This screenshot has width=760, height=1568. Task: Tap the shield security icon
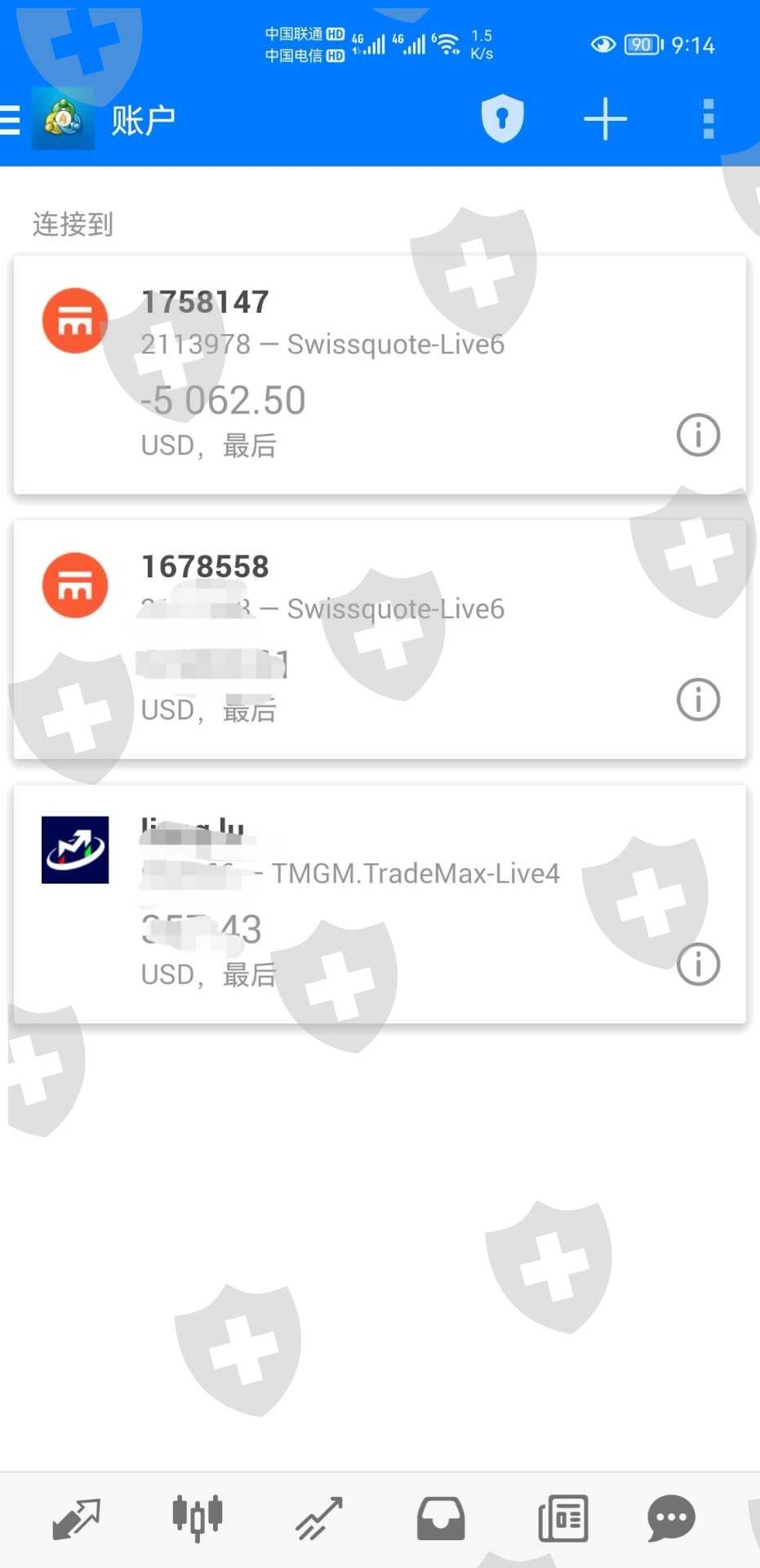click(x=502, y=119)
